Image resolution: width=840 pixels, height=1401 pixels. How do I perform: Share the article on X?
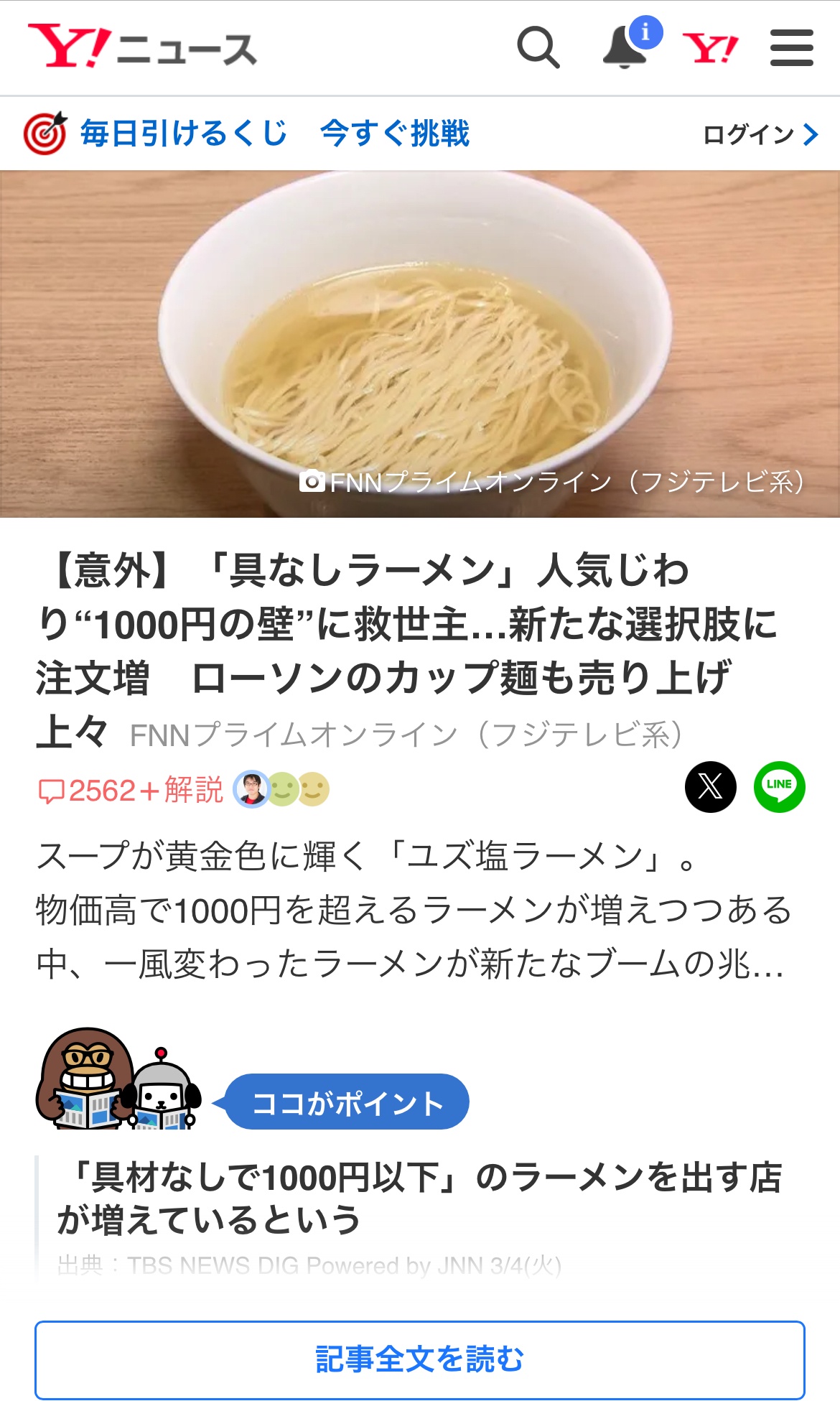711,787
